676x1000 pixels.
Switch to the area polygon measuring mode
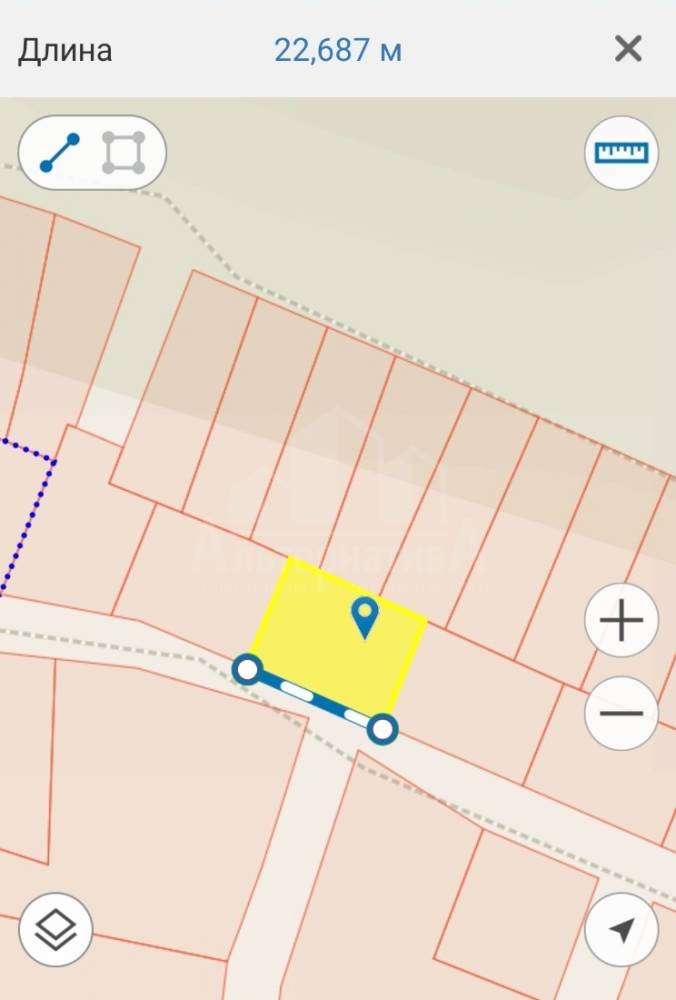point(124,153)
